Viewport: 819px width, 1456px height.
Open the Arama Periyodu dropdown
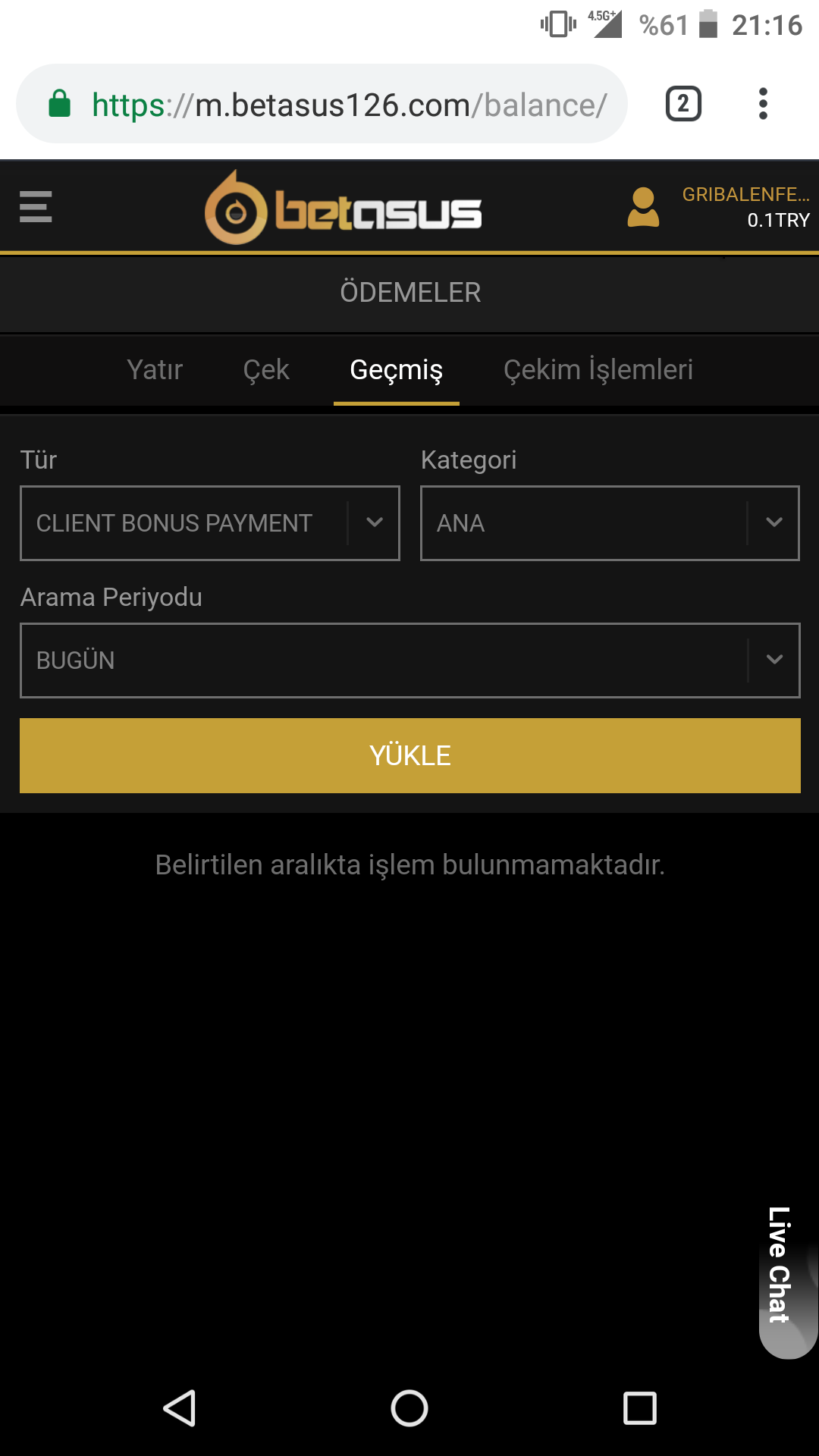[410, 661]
